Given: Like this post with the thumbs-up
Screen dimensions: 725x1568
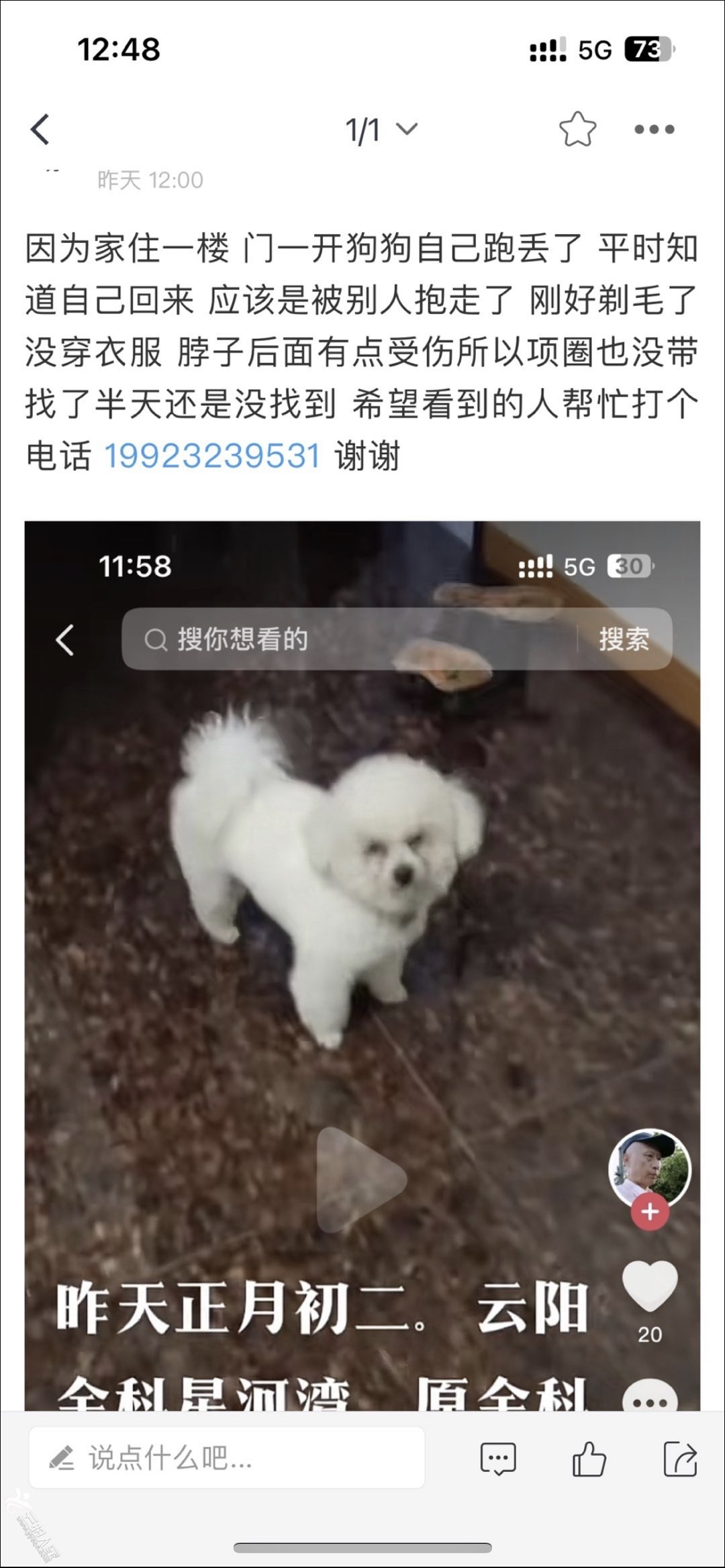Looking at the screenshot, I should pyautogui.click(x=589, y=1459).
